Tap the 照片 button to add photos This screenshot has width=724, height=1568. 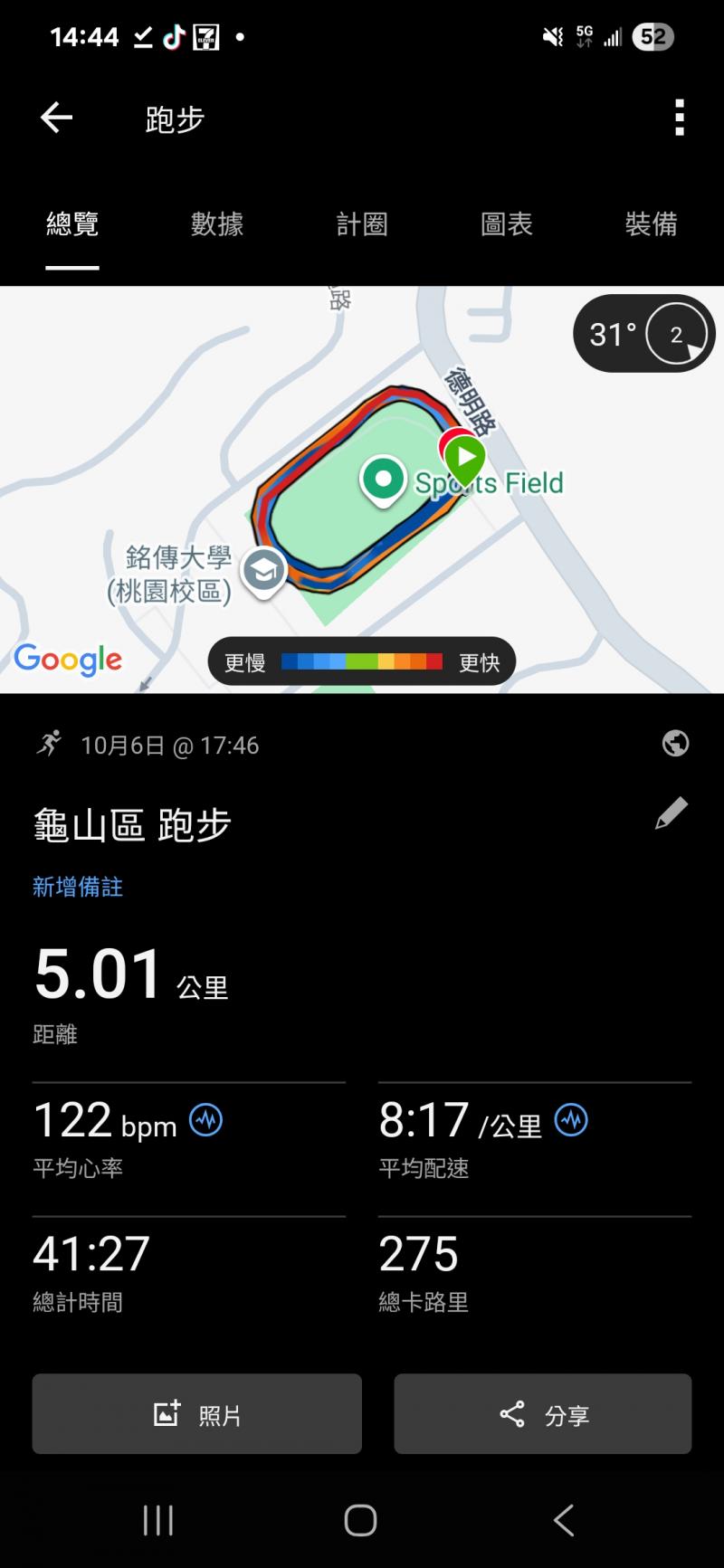pos(197,1414)
